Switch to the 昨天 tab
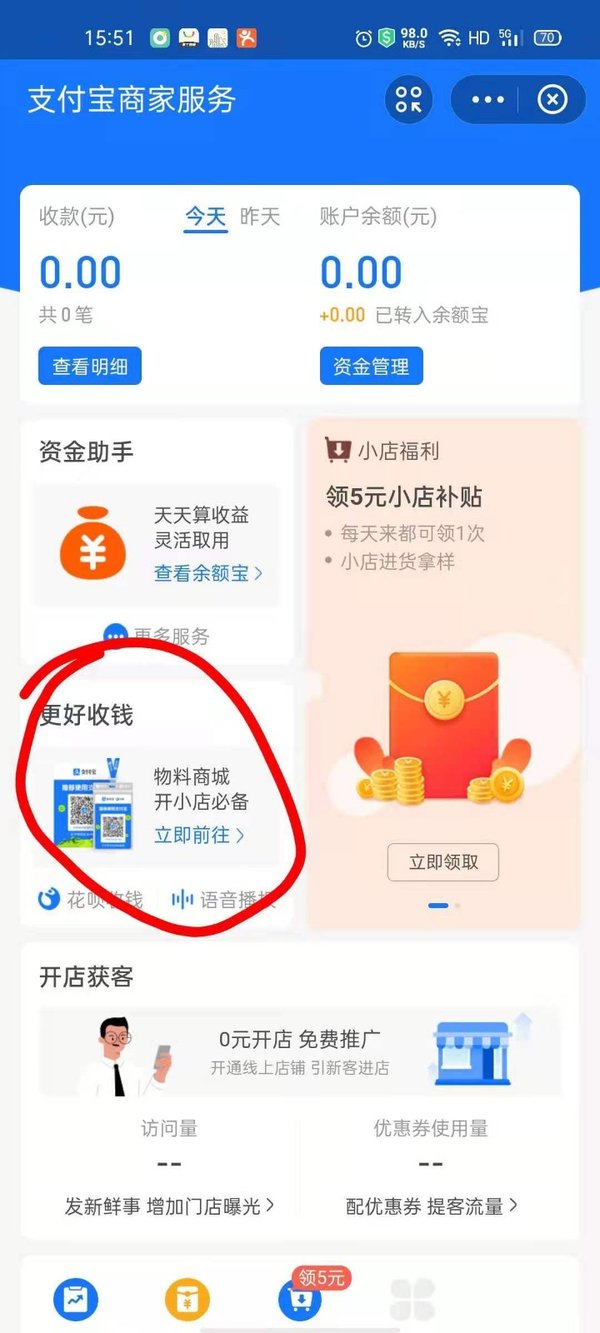This screenshot has width=600, height=1333. tap(260, 216)
